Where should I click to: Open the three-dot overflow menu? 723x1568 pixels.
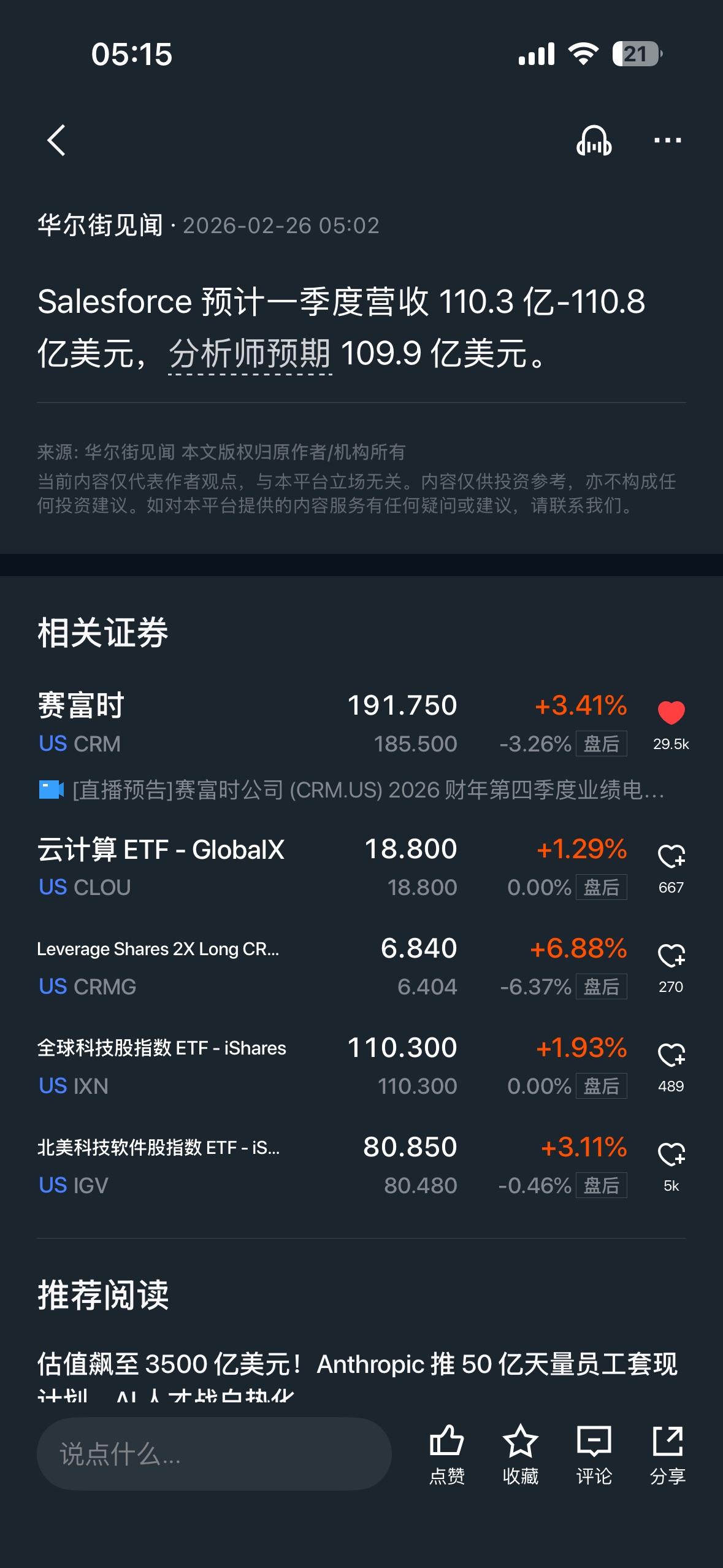point(667,140)
